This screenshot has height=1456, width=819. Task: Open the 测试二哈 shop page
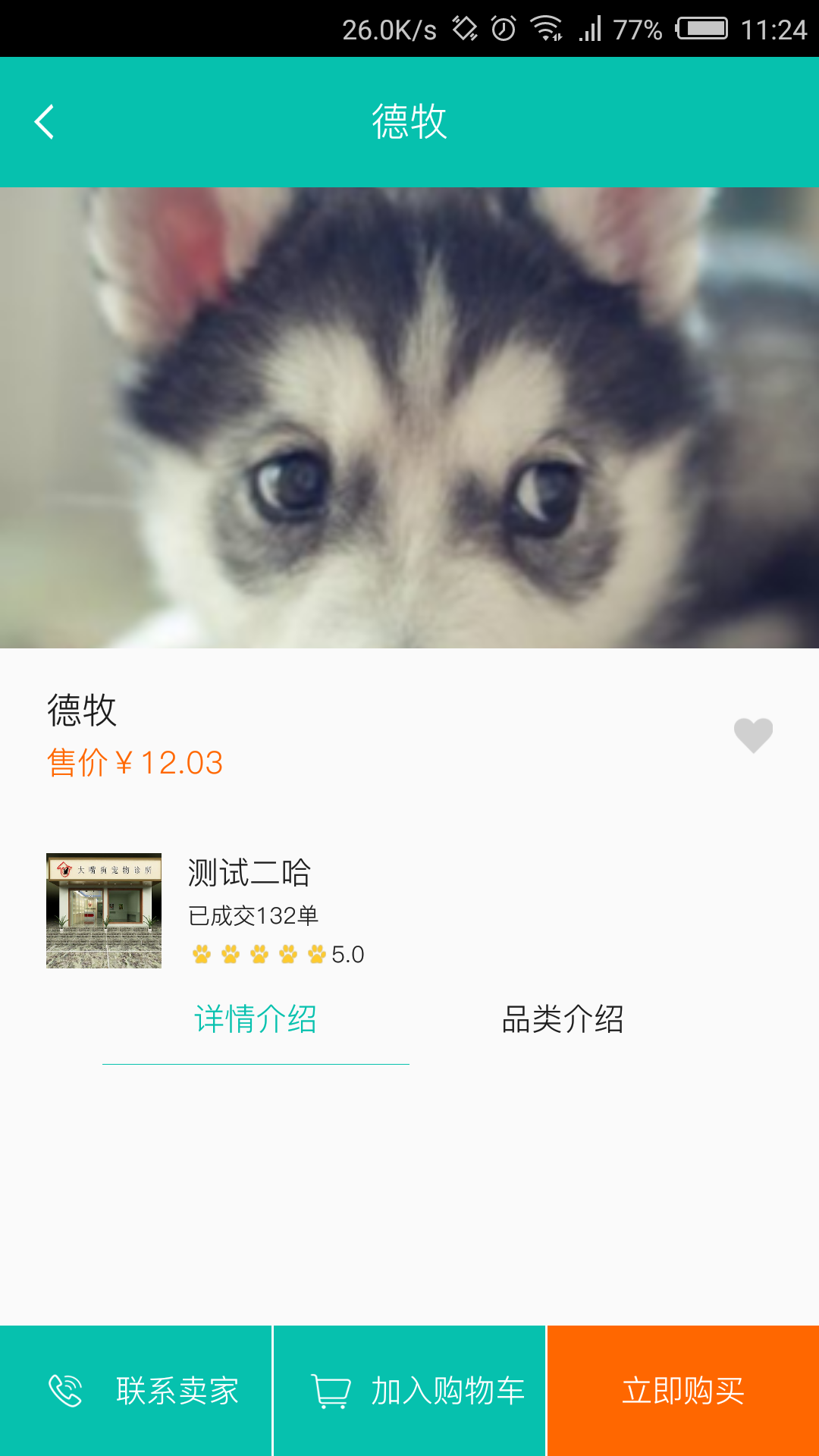pos(249,874)
